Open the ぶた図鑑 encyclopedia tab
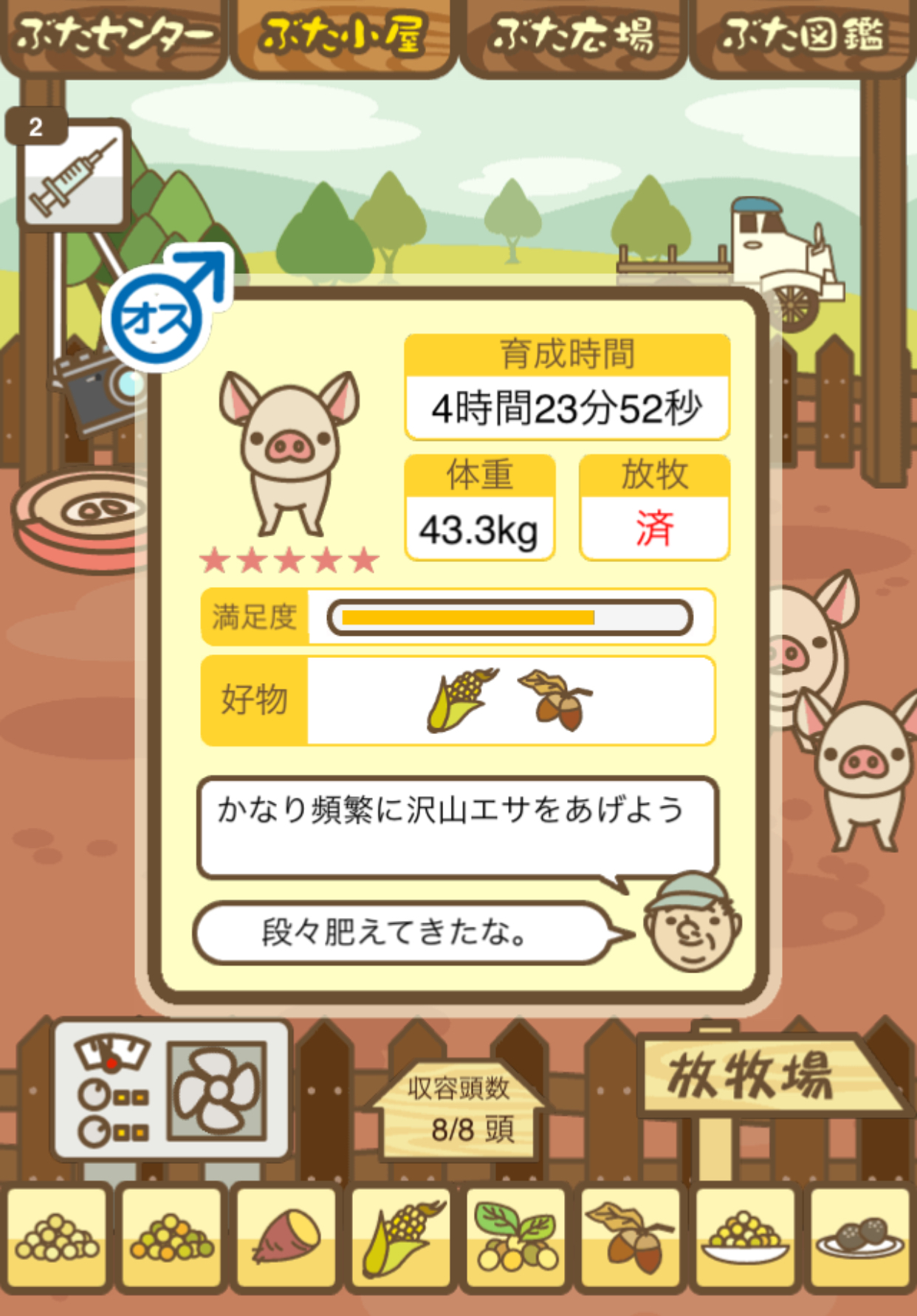This screenshot has height=1316, width=917. point(803,35)
